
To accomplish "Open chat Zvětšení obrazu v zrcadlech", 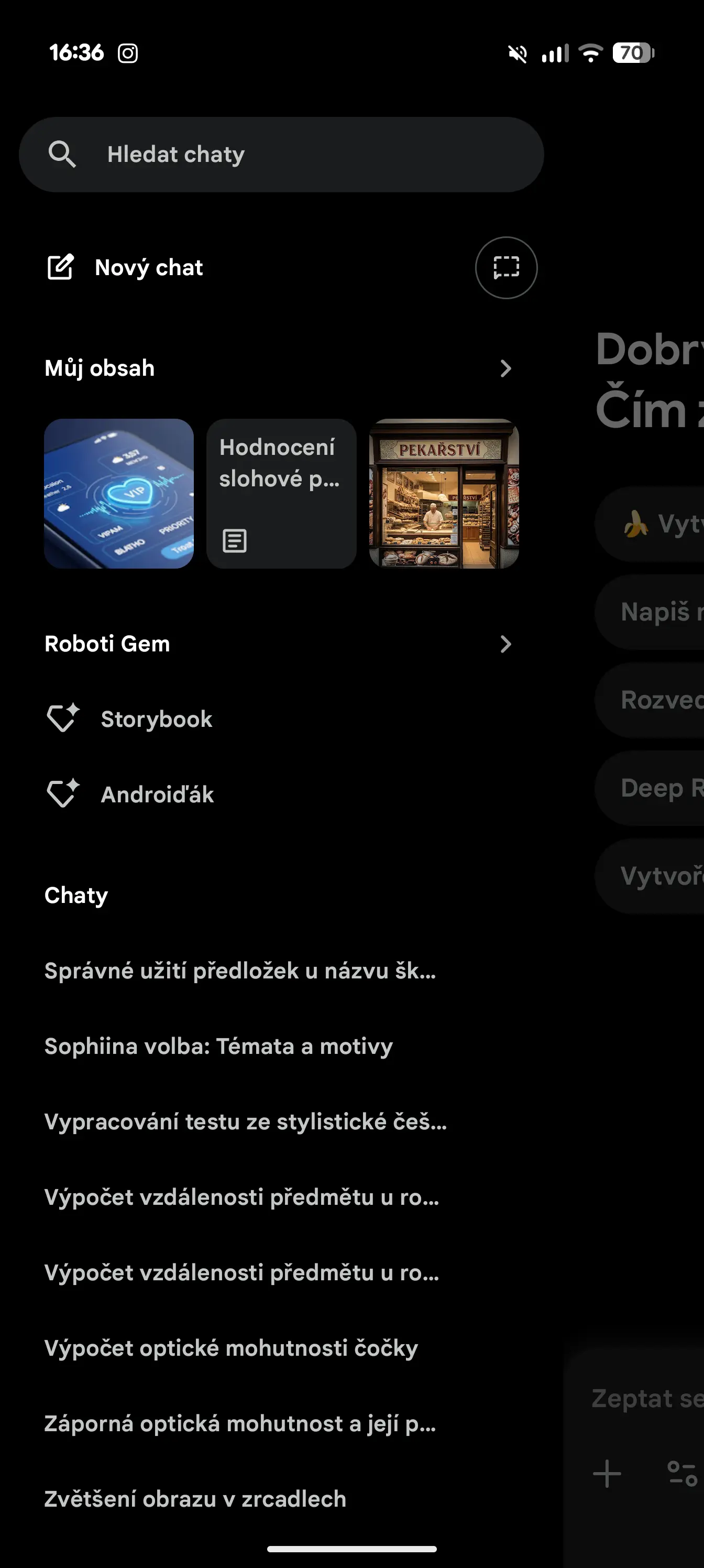I will click(195, 1499).
